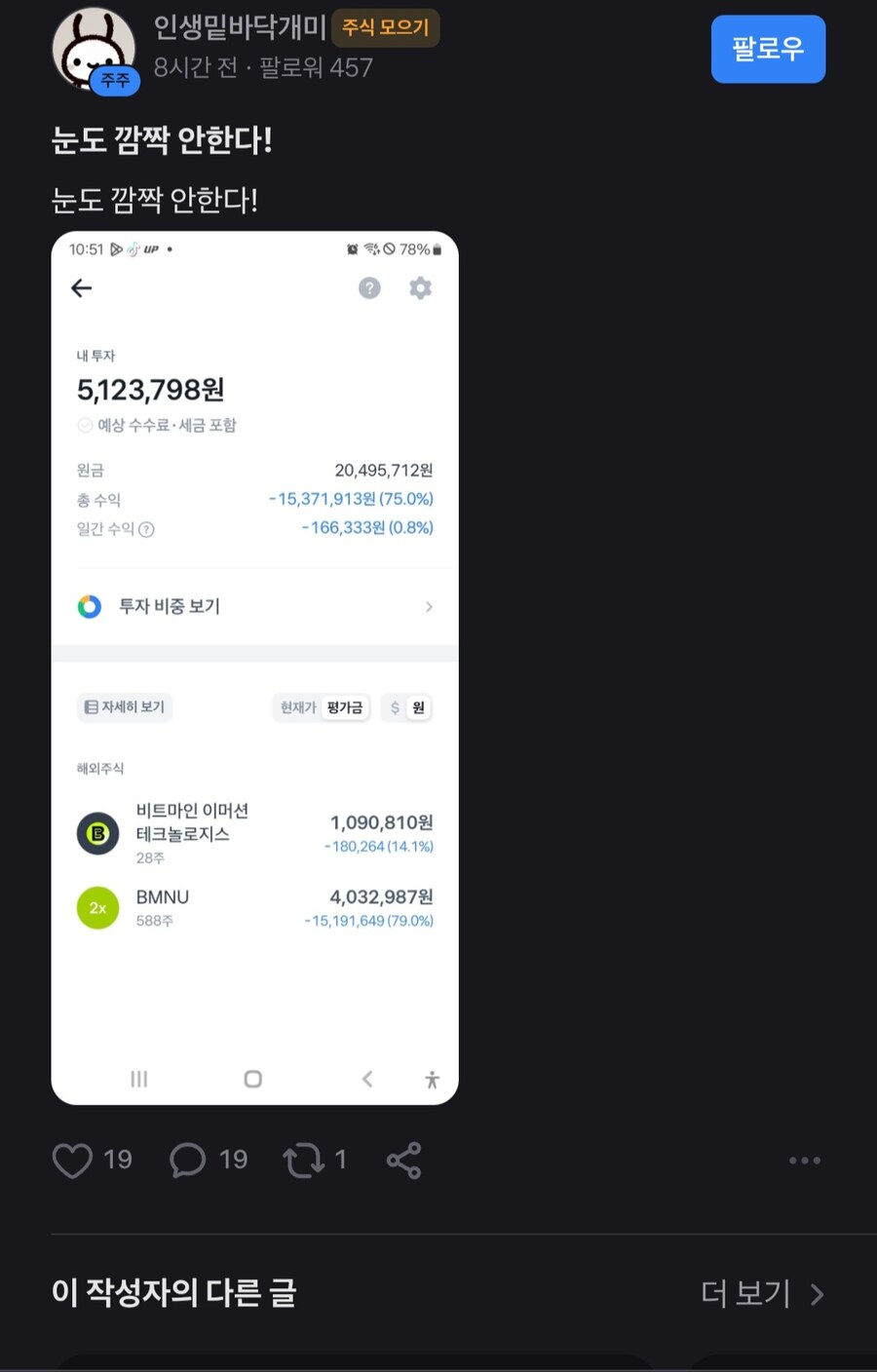This screenshot has height=1372, width=877.
Task: Select the BMNU 2x stock icon
Action: 97,907
